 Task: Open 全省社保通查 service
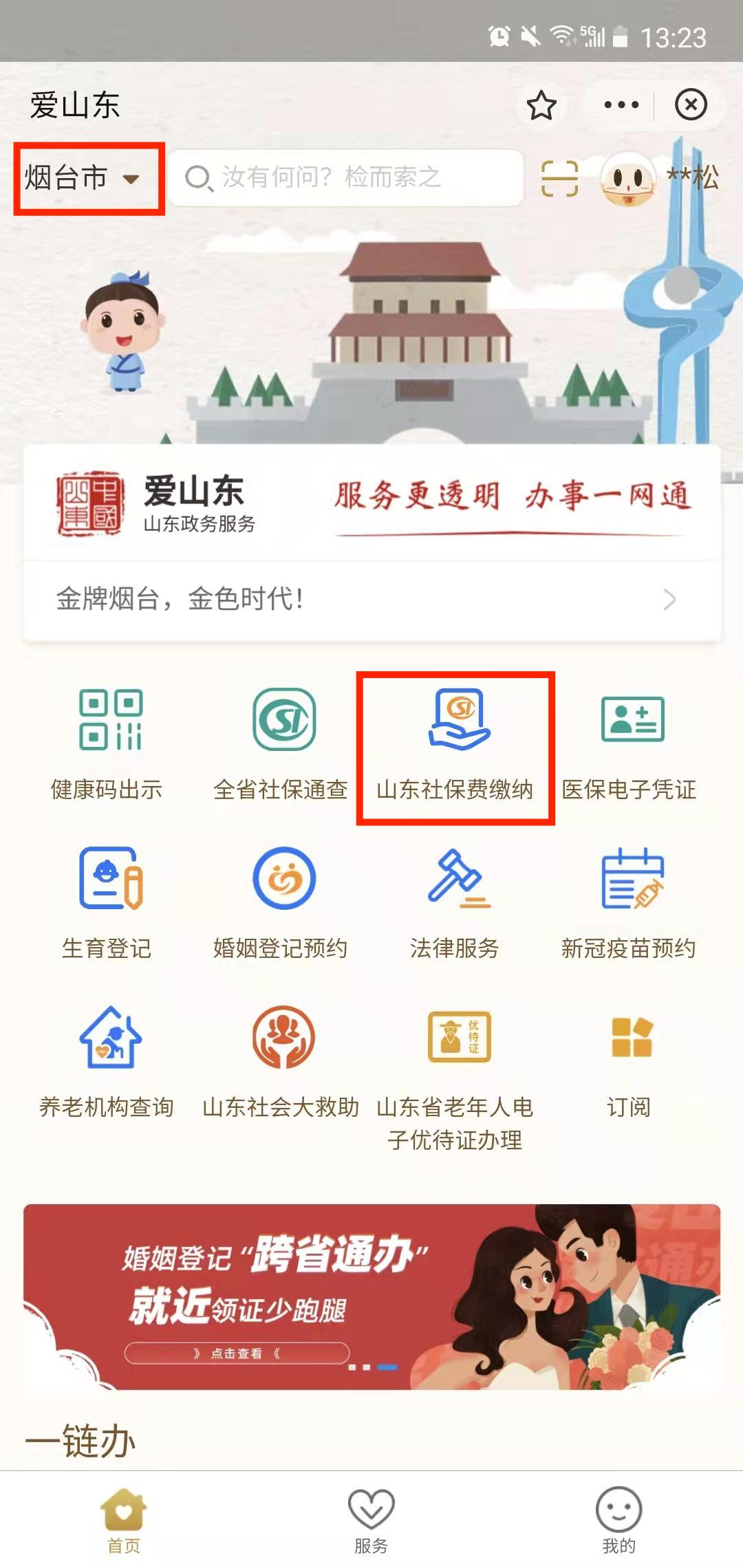281,744
